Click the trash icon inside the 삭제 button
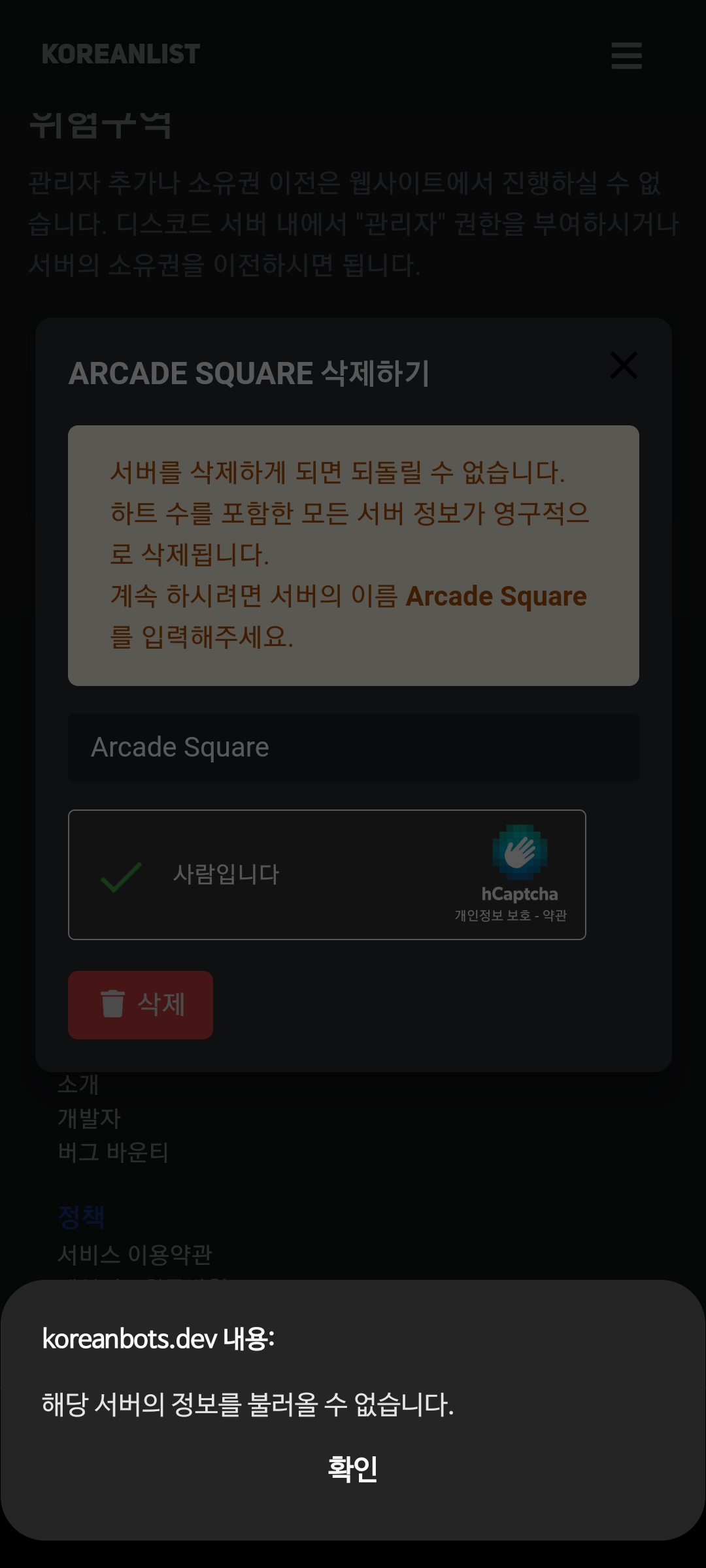 tap(111, 1004)
